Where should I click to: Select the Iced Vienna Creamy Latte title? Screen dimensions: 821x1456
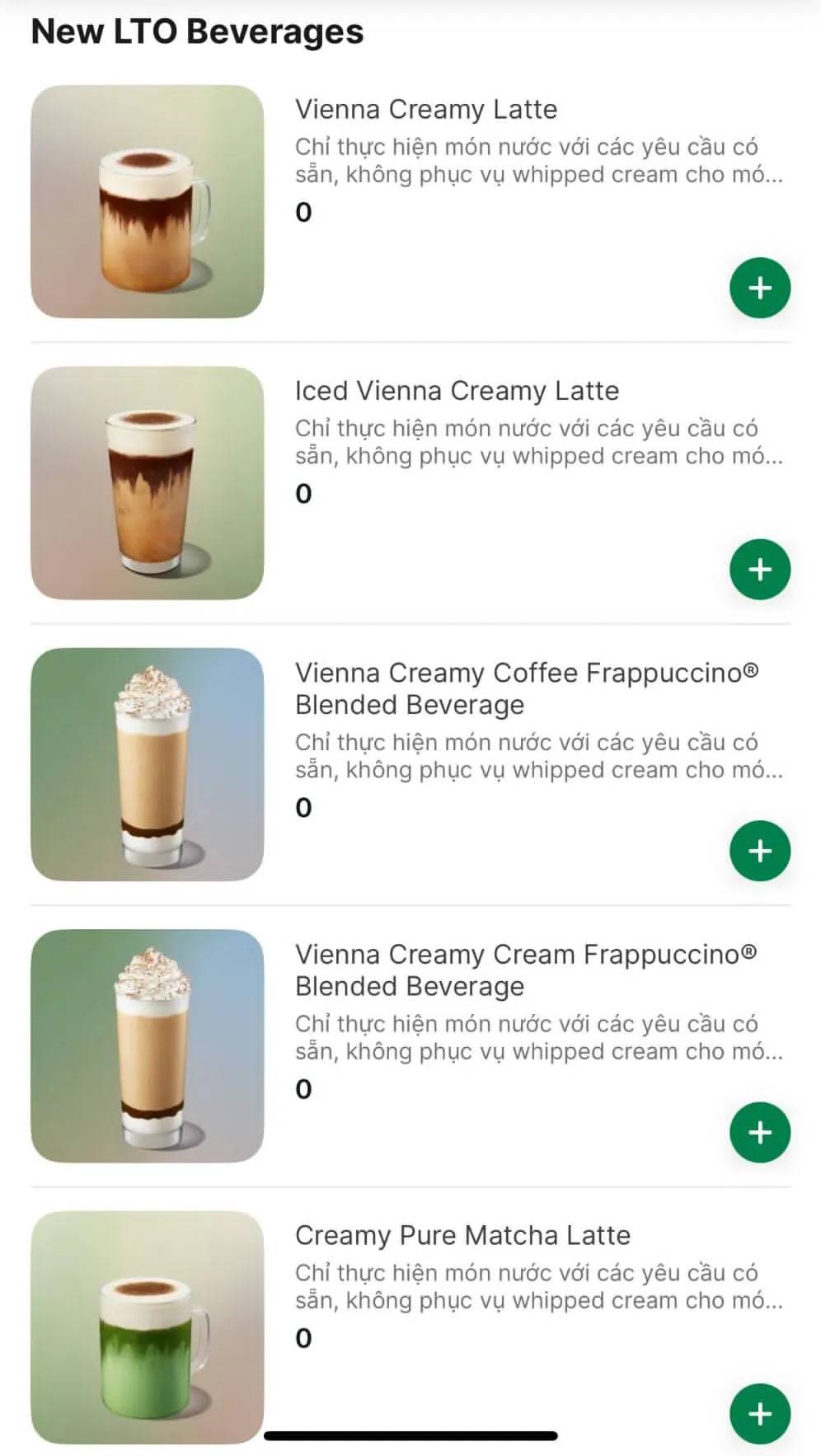pyautogui.click(x=457, y=391)
